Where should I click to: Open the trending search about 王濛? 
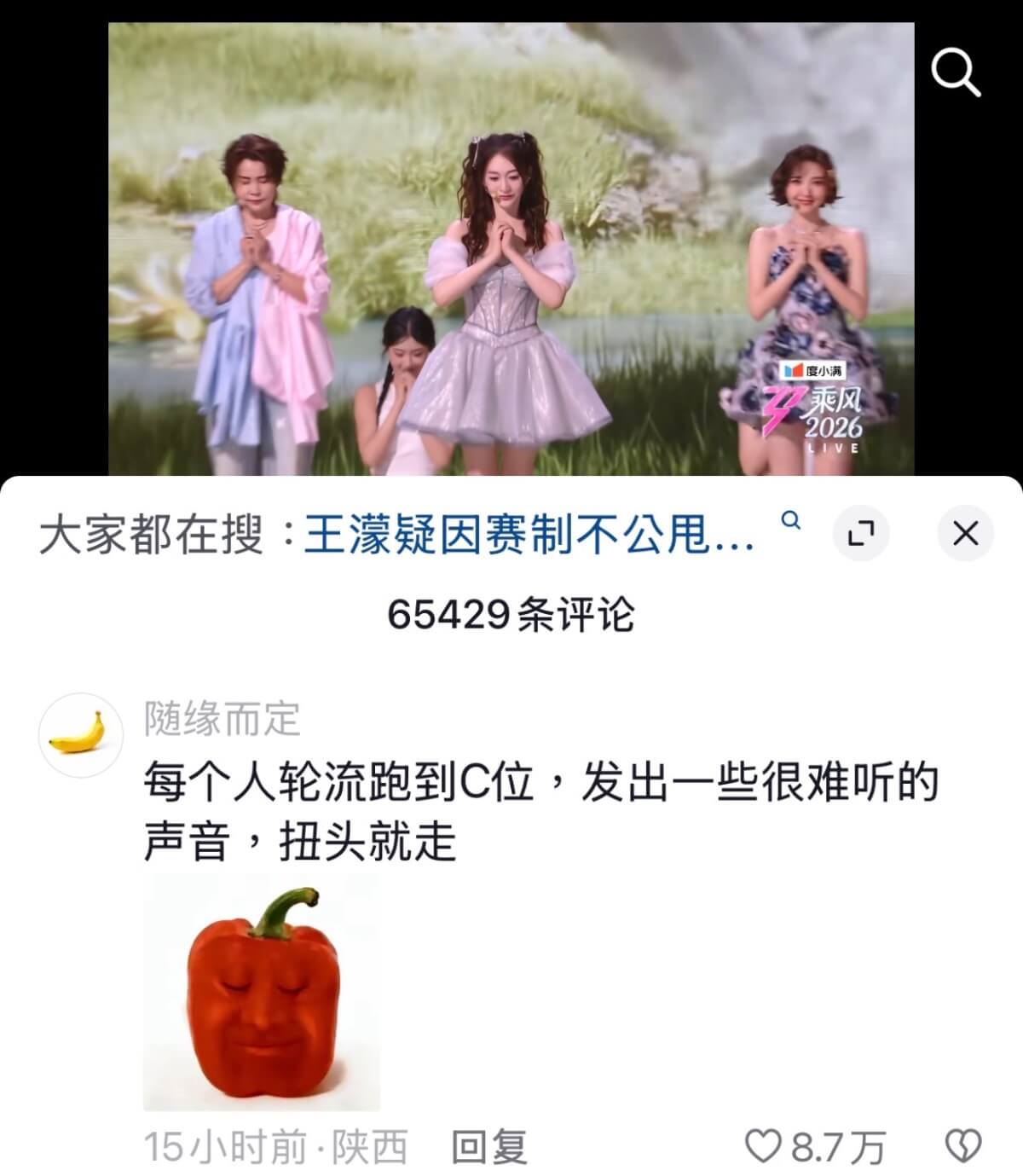[529, 536]
